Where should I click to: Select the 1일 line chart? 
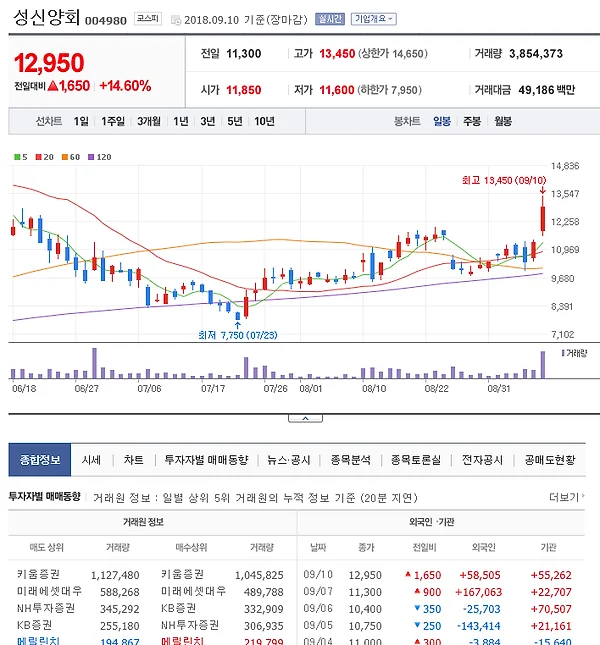(x=81, y=121)
